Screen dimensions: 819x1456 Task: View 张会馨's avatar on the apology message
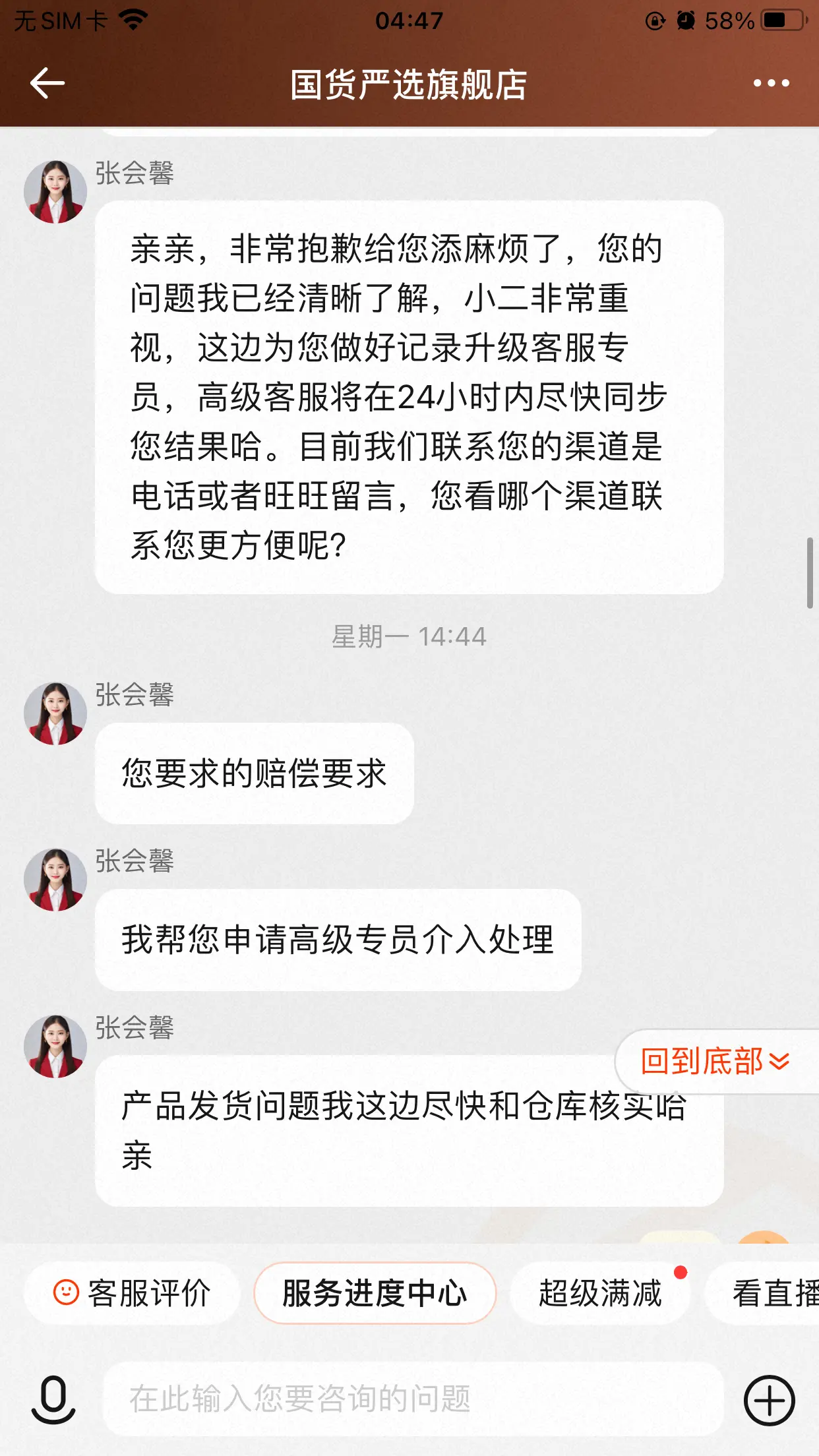pyautogui.click(x=55, y=192)
